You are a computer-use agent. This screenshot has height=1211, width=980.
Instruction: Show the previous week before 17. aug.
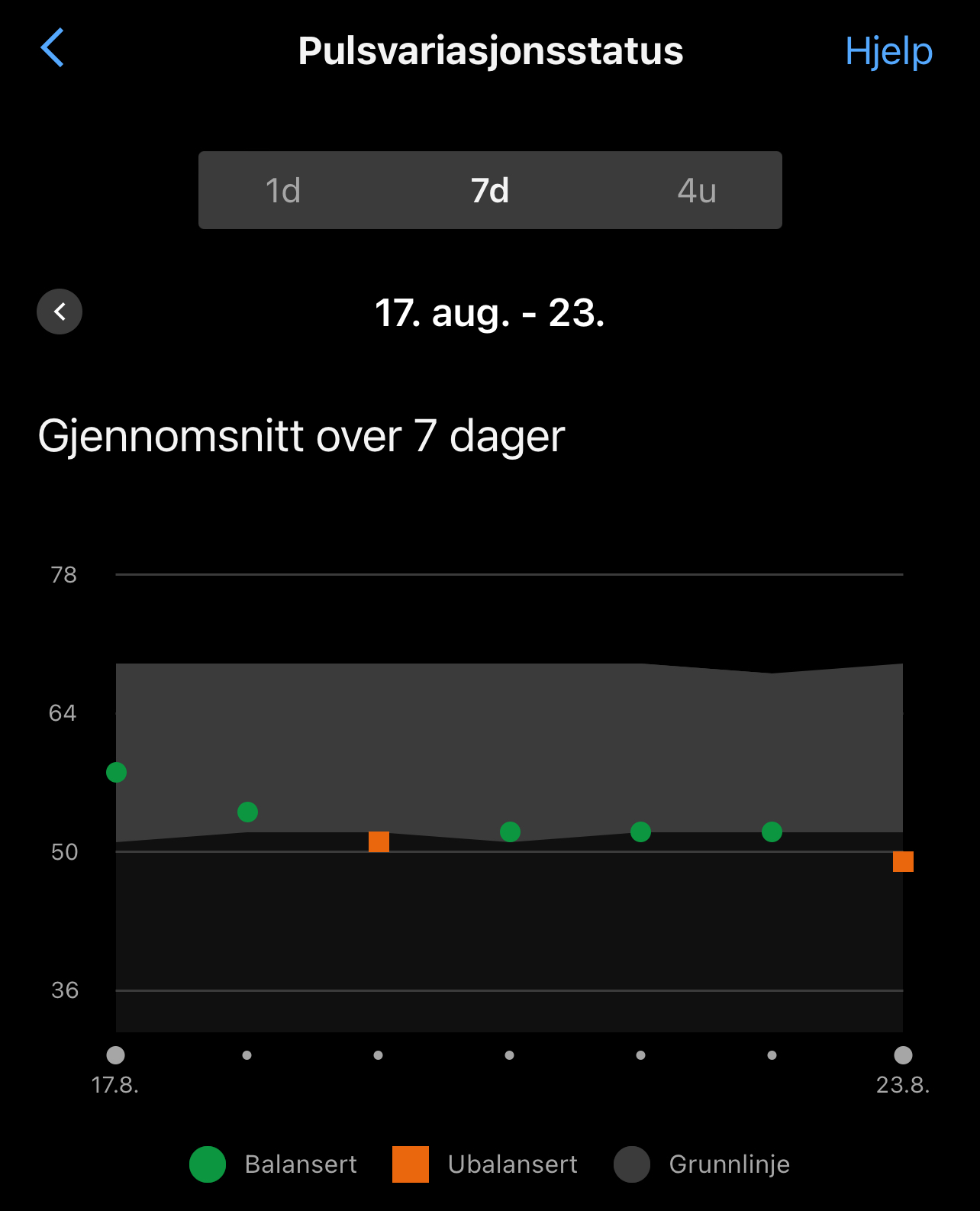click(x=60, y=312)
